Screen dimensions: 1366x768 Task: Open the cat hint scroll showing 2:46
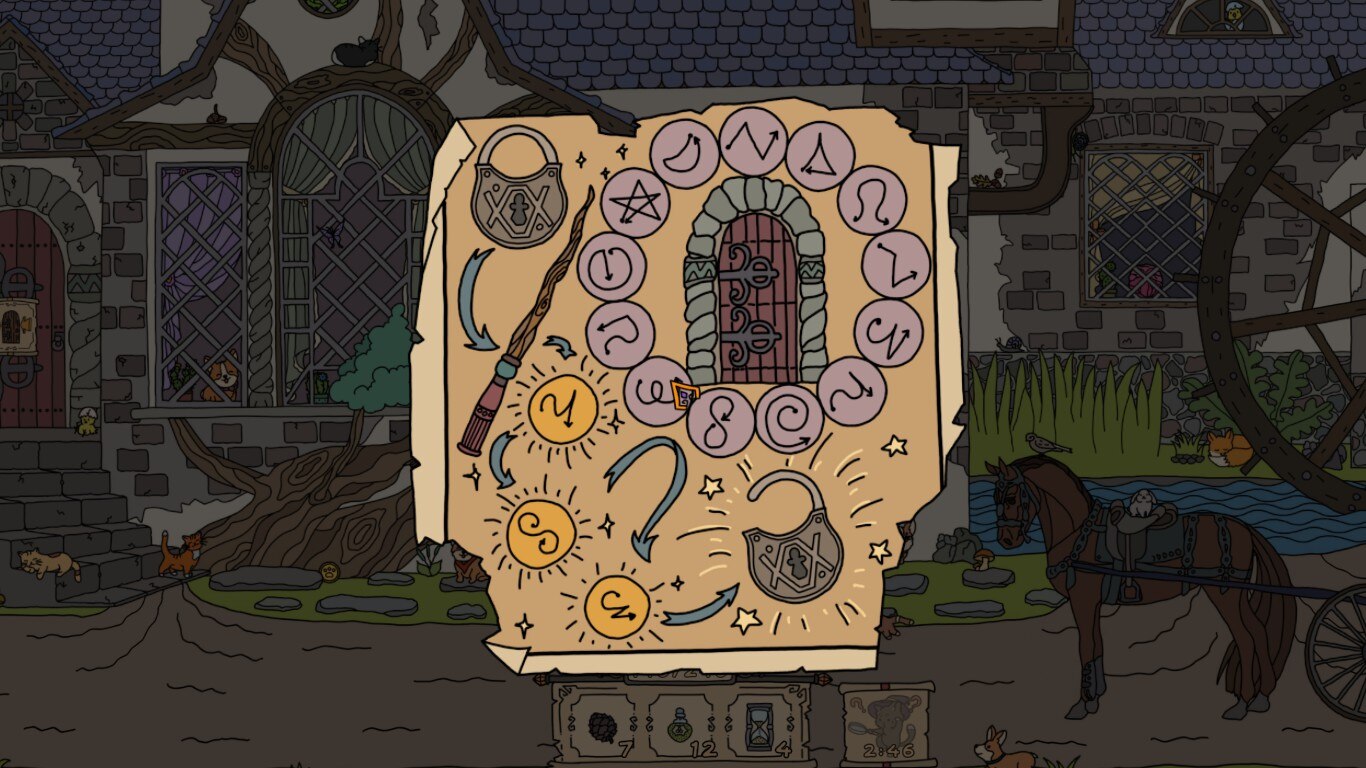tap(885, 722)
